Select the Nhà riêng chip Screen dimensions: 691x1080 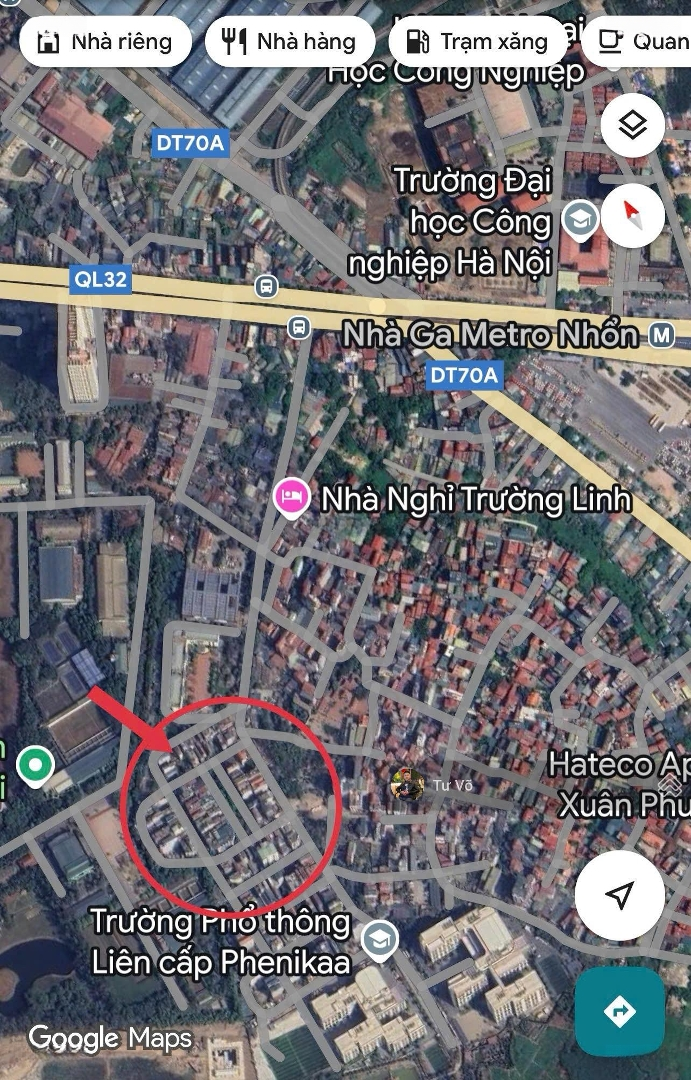[x=103, y=41]
